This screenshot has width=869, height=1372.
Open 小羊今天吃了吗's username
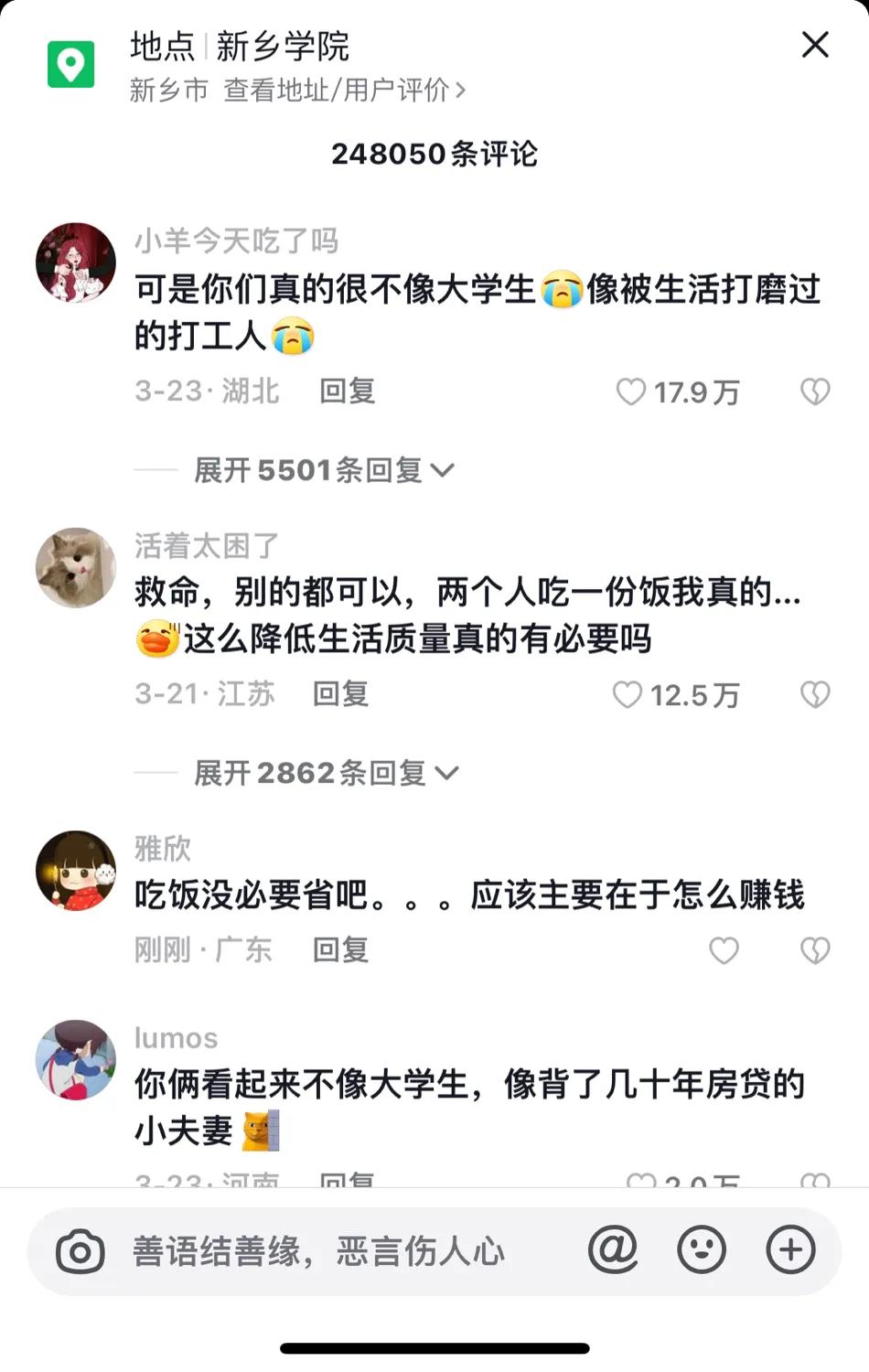[236, 241]
